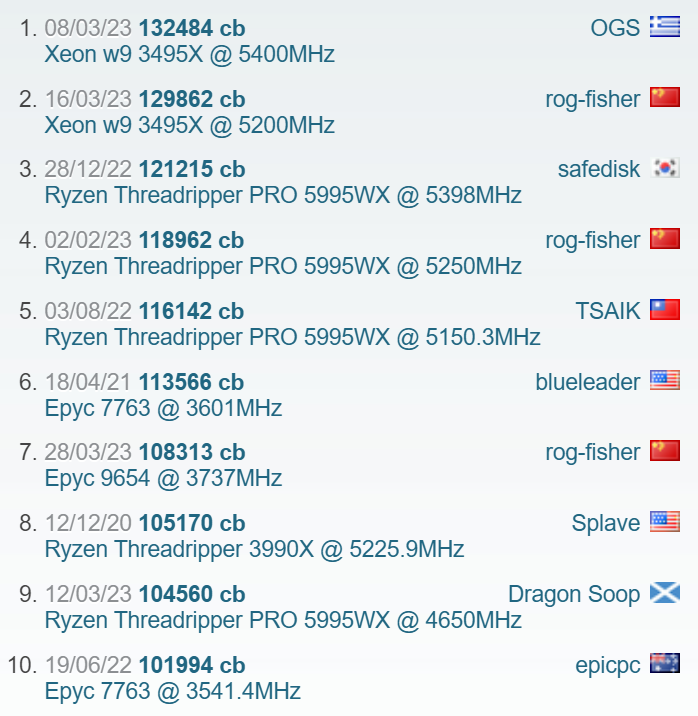View the blueleader user profile
This screenshot has height=716, width=698.
pos(588,382)
